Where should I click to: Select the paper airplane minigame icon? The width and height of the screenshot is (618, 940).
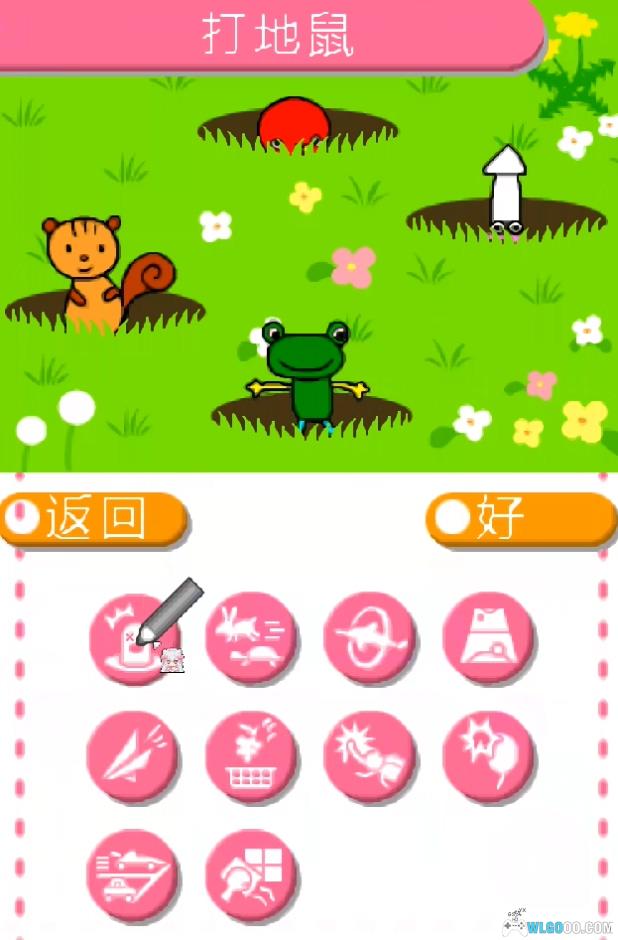(x=132, y=756)
